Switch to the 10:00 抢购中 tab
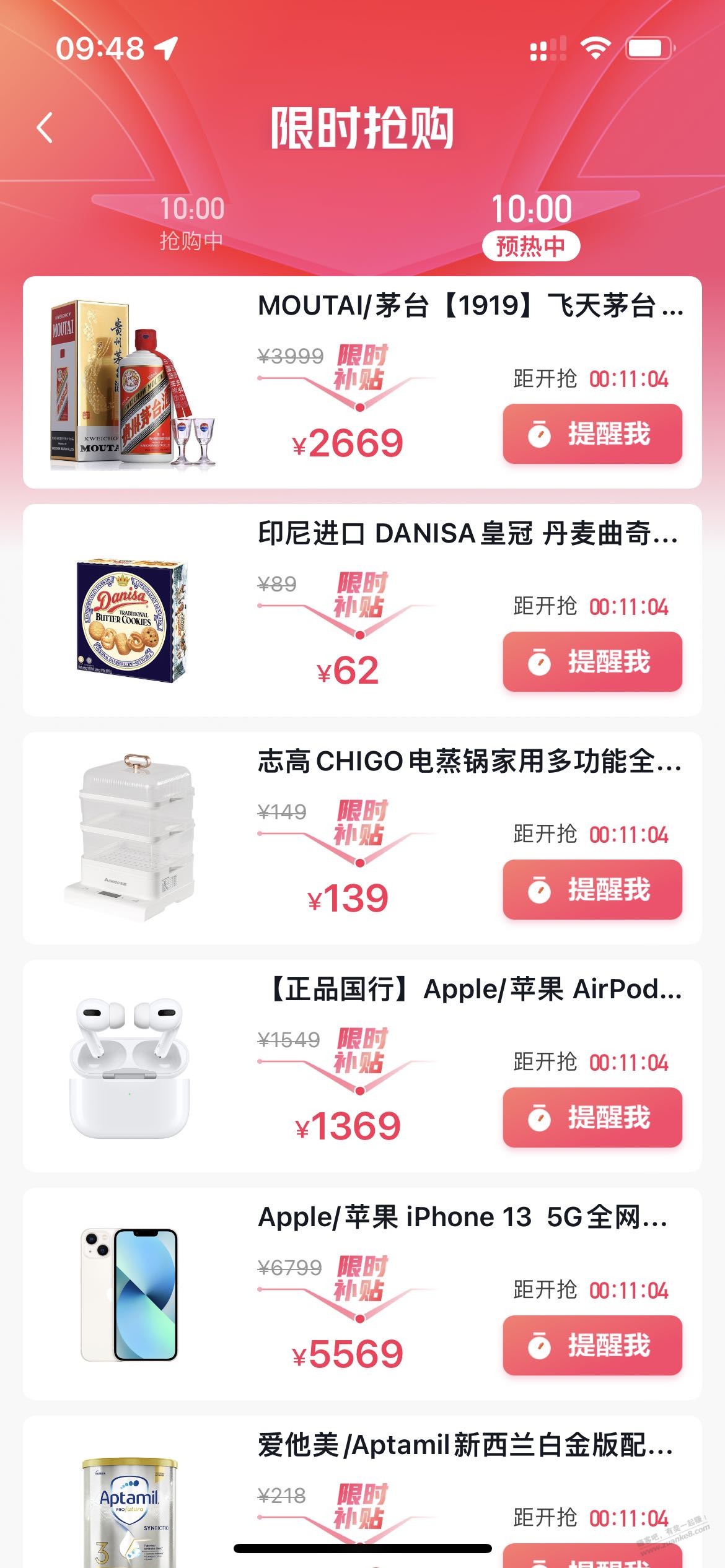This screenshot has width=725, height=1568. coord(191,223)
